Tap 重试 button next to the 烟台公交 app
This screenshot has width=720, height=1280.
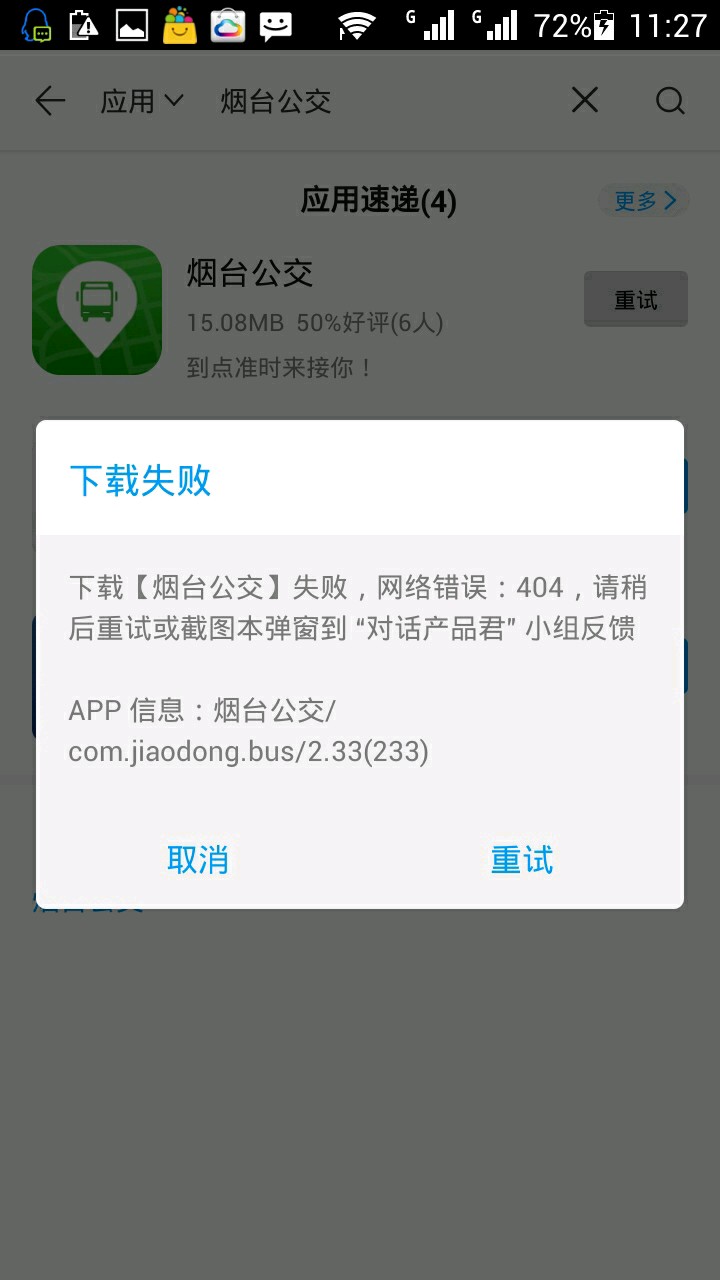pos(635,299)
